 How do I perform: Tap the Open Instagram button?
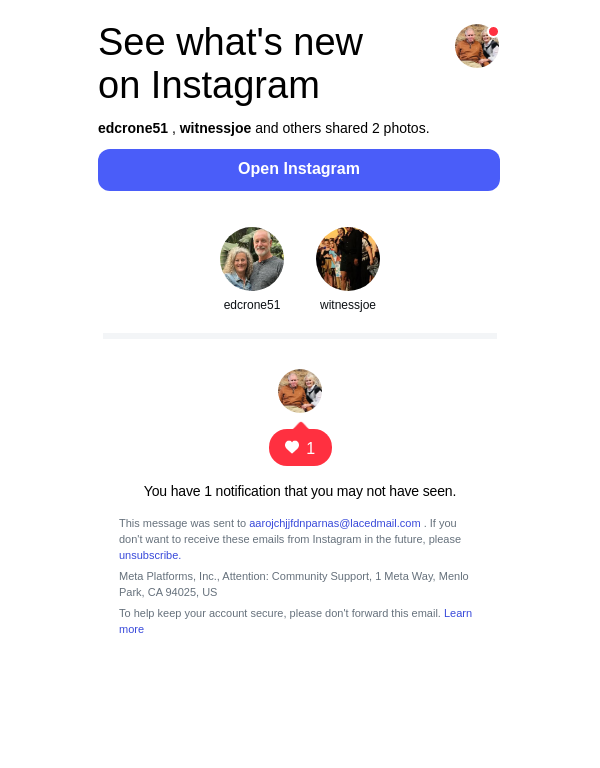tap(299, 169)
